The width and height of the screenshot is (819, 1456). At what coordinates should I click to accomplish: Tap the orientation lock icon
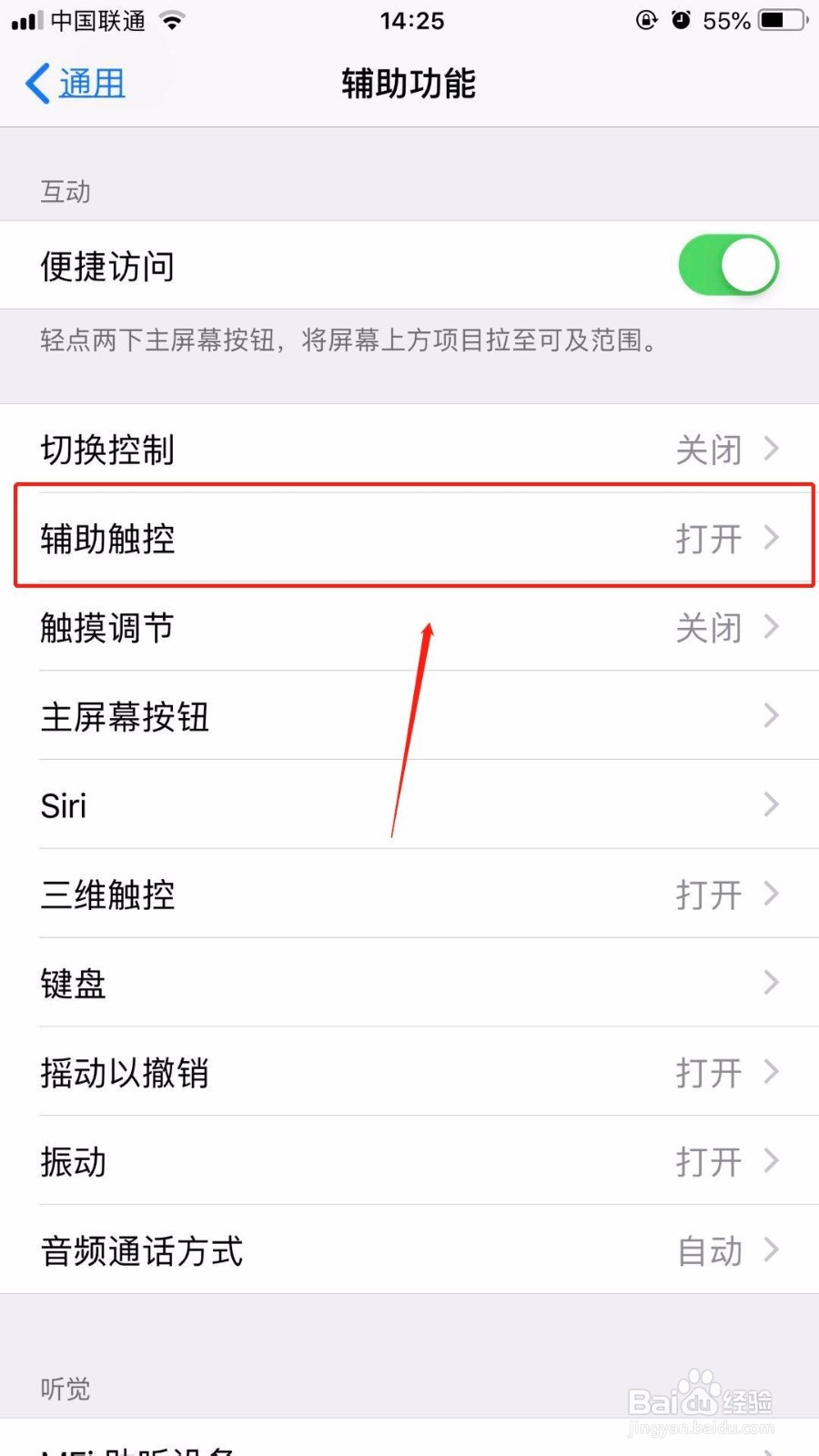point(646,20)
